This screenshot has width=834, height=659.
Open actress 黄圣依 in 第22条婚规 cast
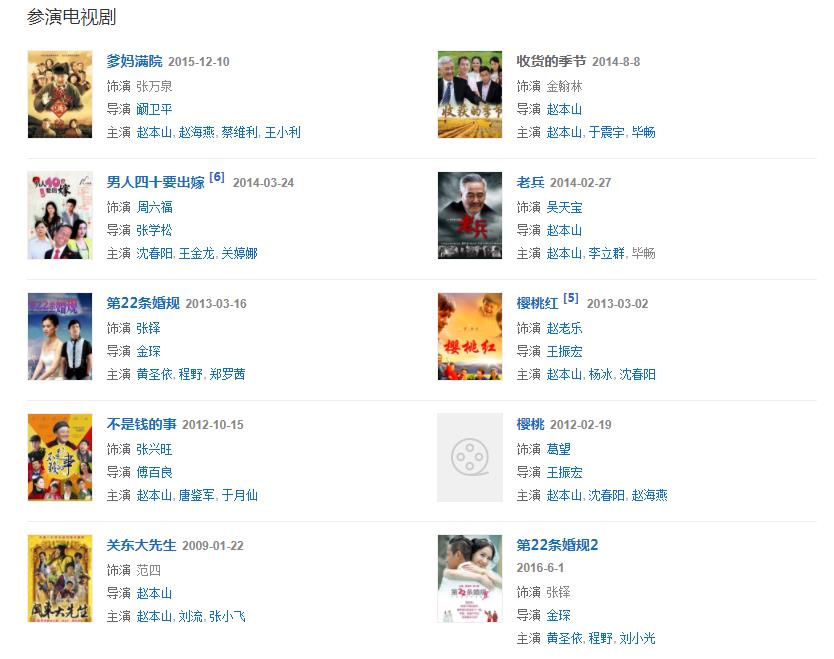point(154,374)
